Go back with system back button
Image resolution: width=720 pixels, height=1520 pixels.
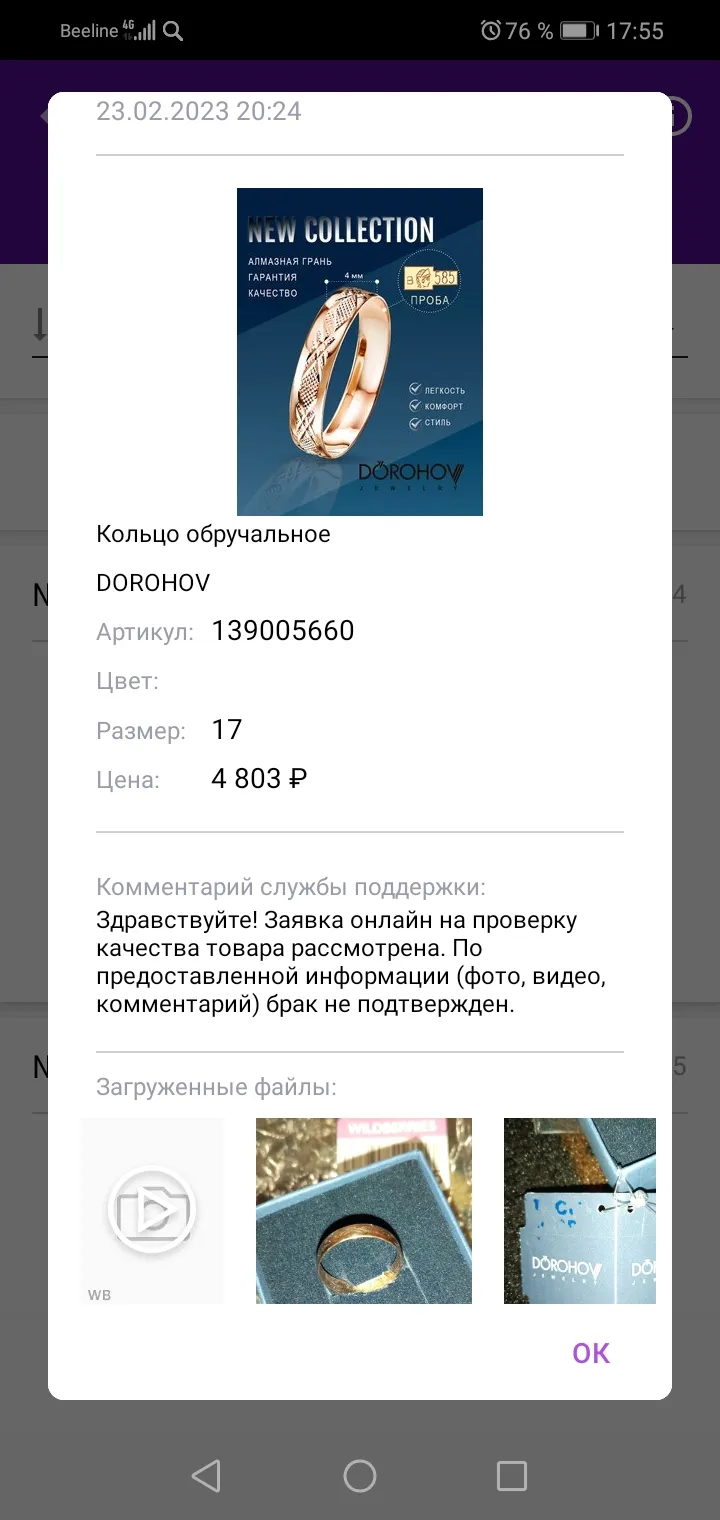tap(206, 1476)
